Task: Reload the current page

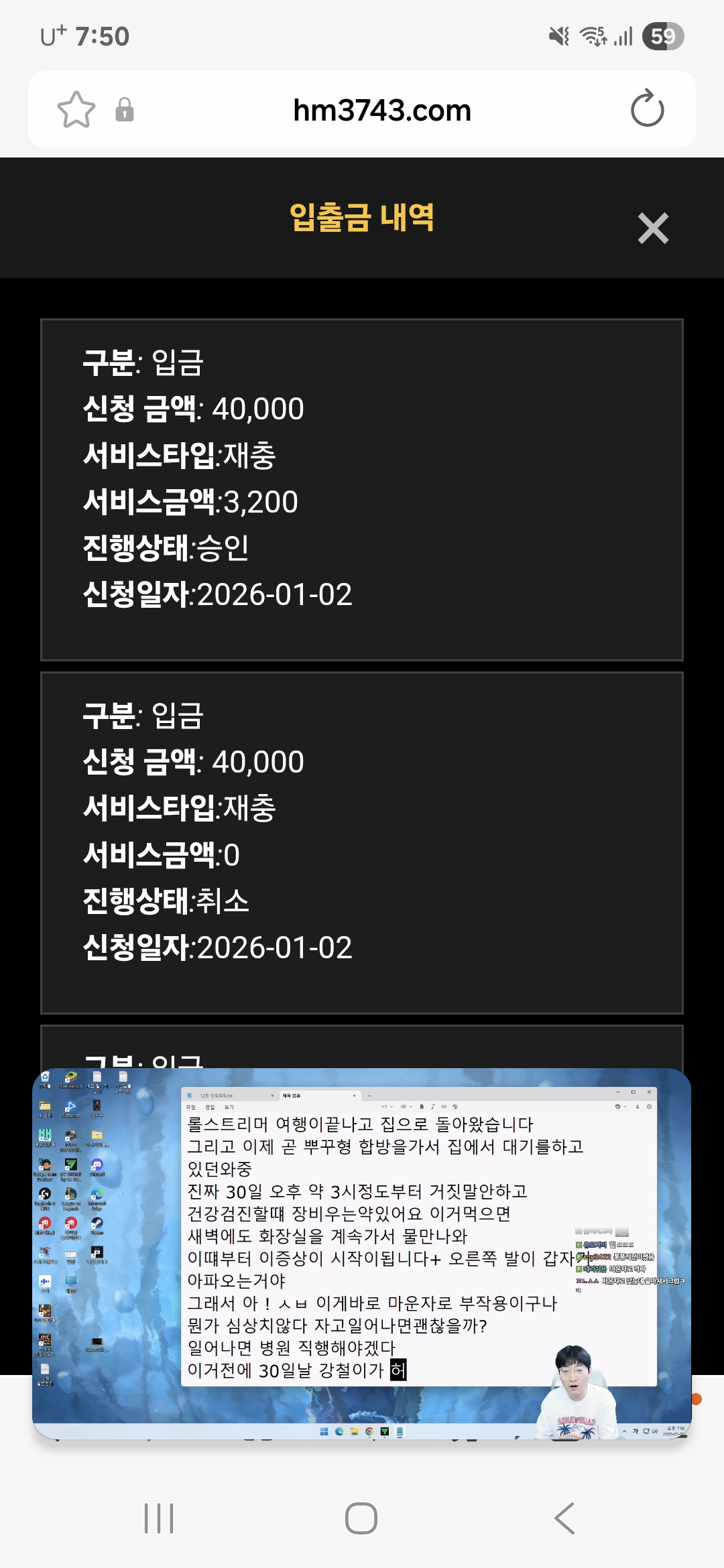Action: 647,110
